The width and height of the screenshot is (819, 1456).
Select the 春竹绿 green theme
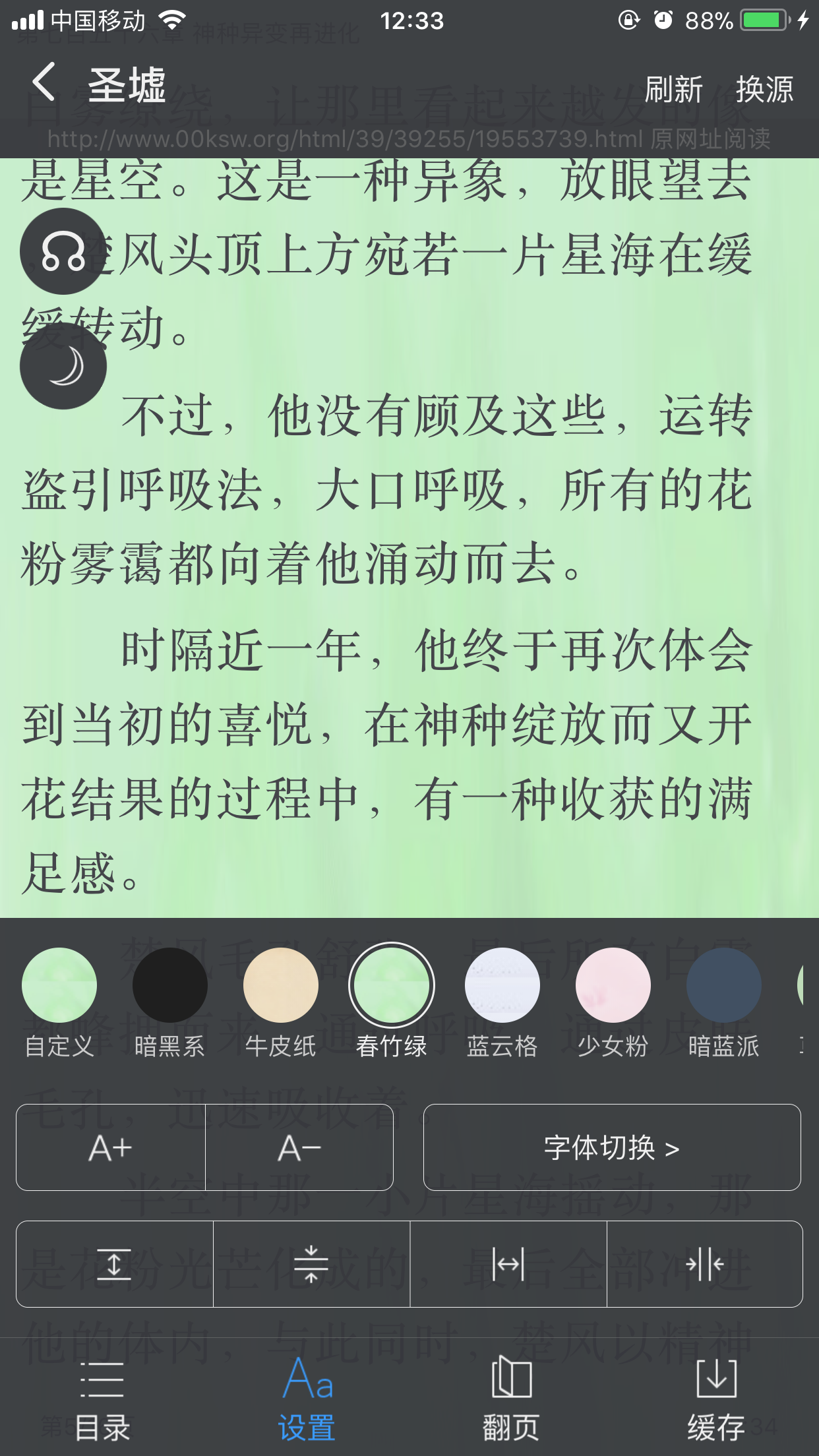coord(391,985)
